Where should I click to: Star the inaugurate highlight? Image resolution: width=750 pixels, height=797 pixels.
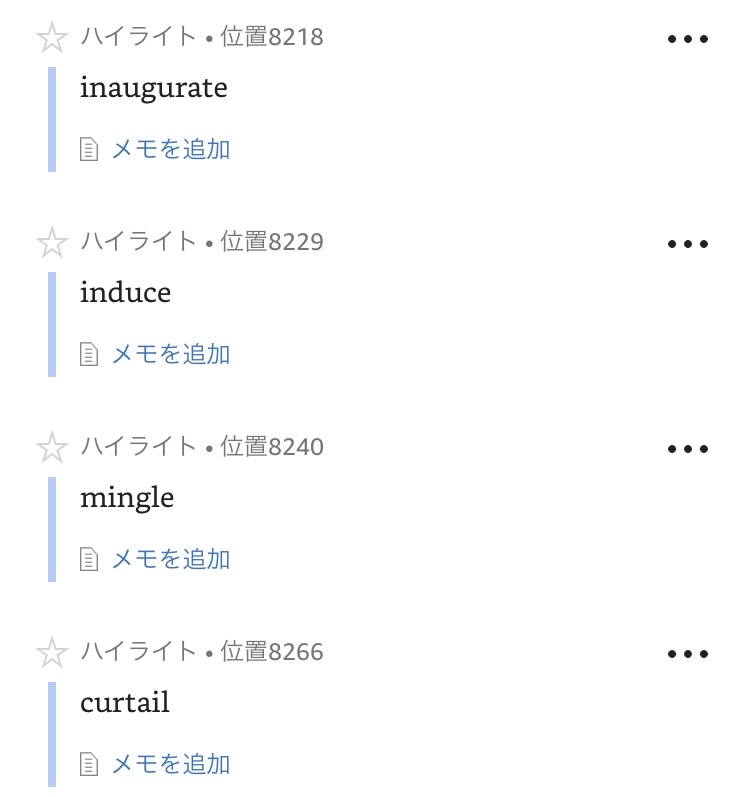point(51,38)
